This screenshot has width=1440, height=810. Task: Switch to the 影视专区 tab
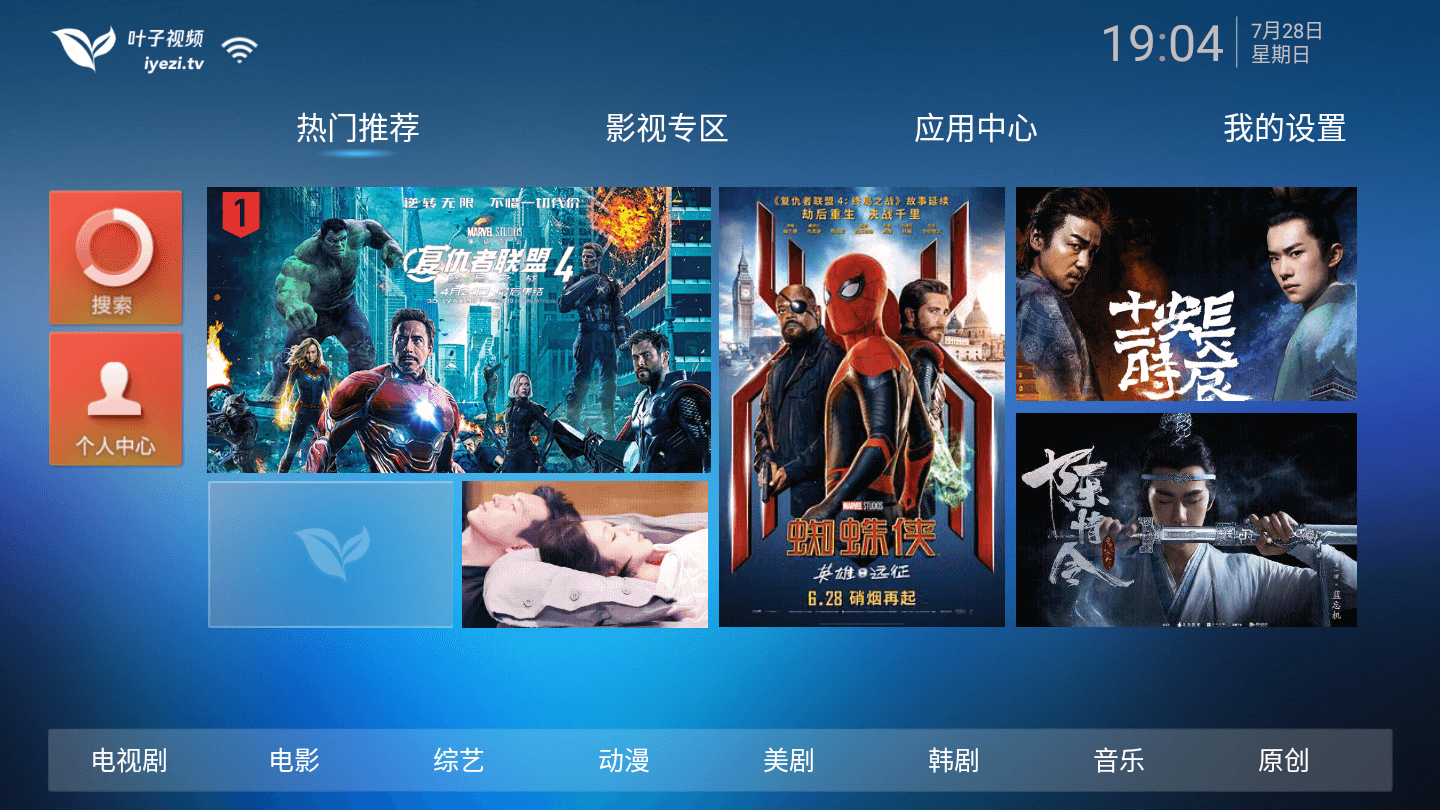point(666,128)
